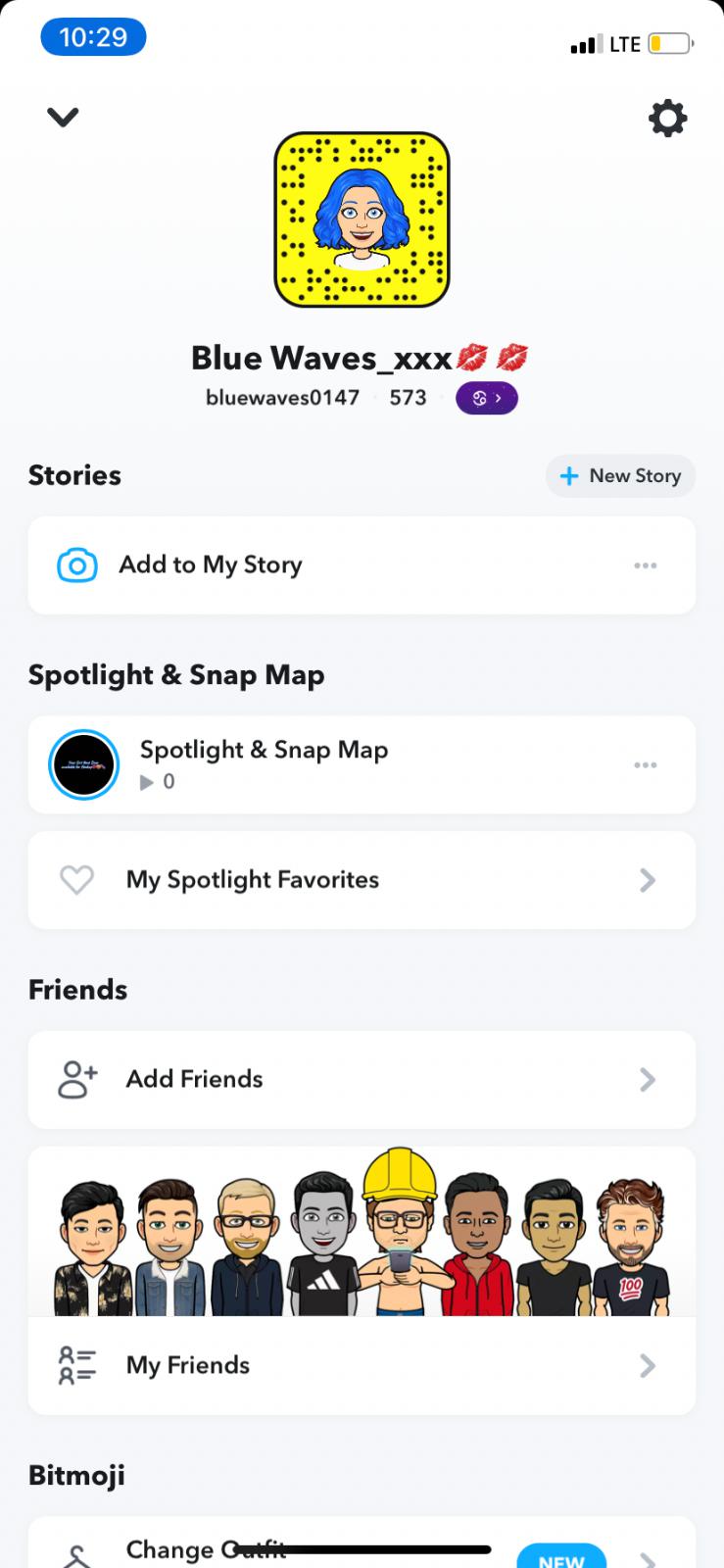Collapse the profile with the down arrow

pyautogui.click(x=63, y=118)
